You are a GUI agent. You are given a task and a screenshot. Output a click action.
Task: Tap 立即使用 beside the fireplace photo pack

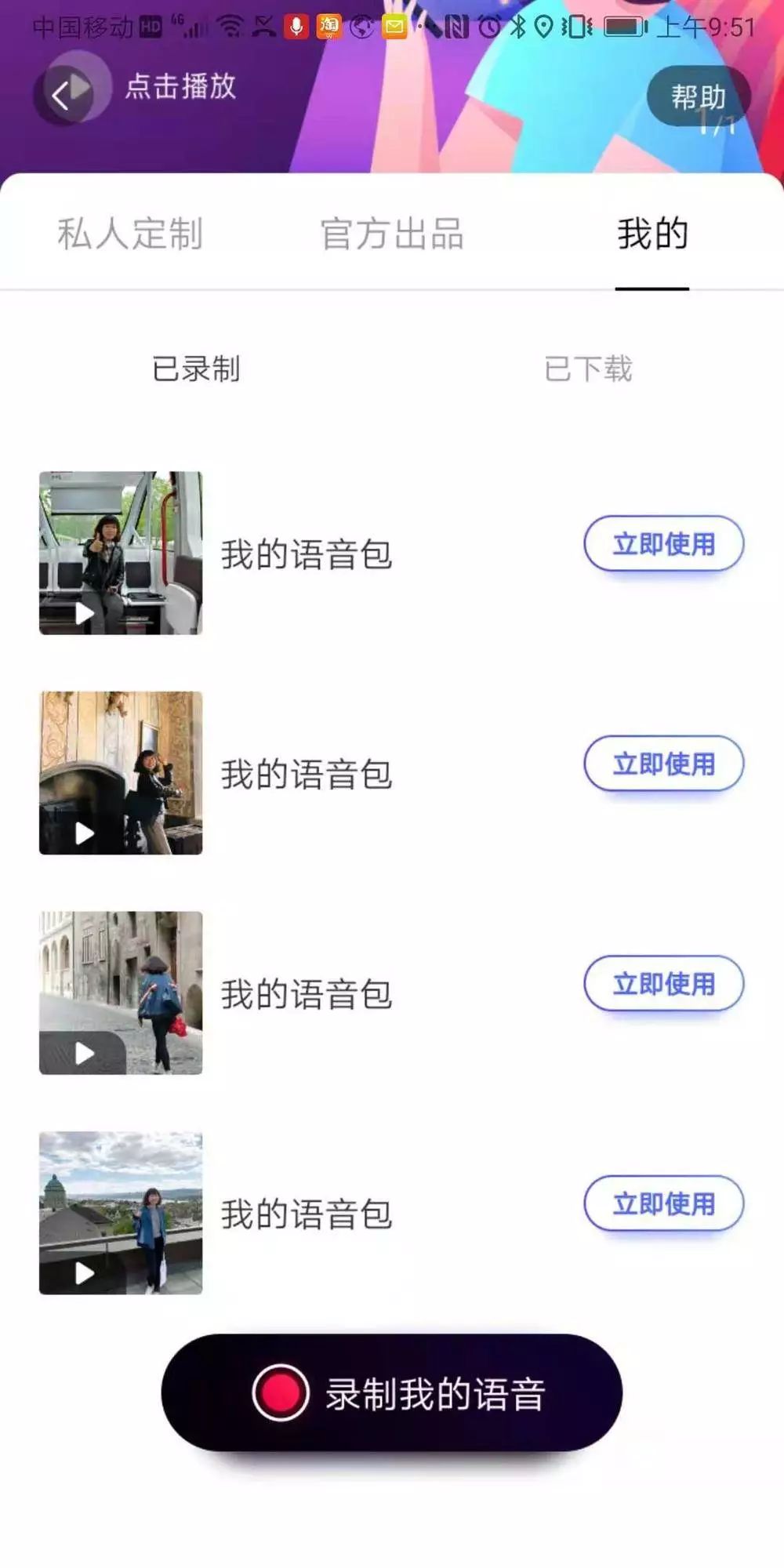click(663, 764)
